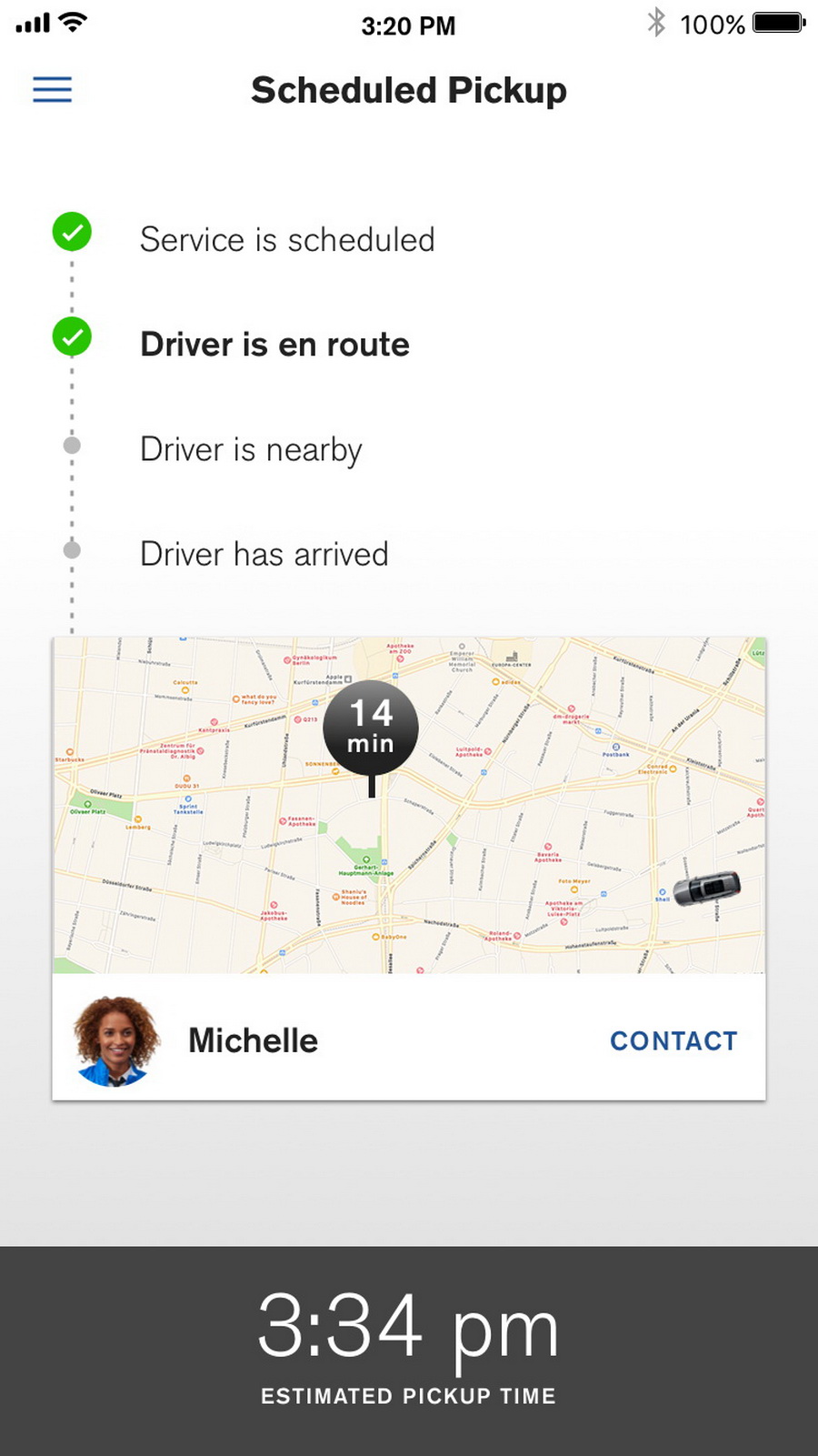The width and height of the screenshot is (818, 1456).
Task: Open the hamburger drawer menu
Action: (x=53, y=89)
